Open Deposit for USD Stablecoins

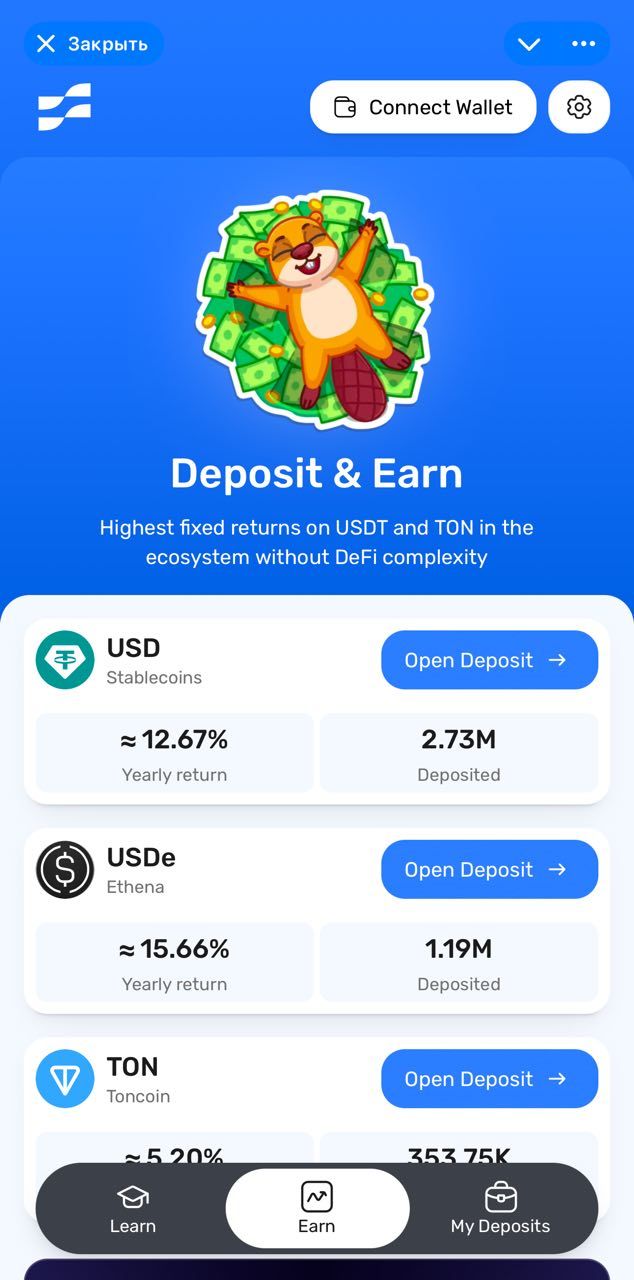tap(489, 660)
